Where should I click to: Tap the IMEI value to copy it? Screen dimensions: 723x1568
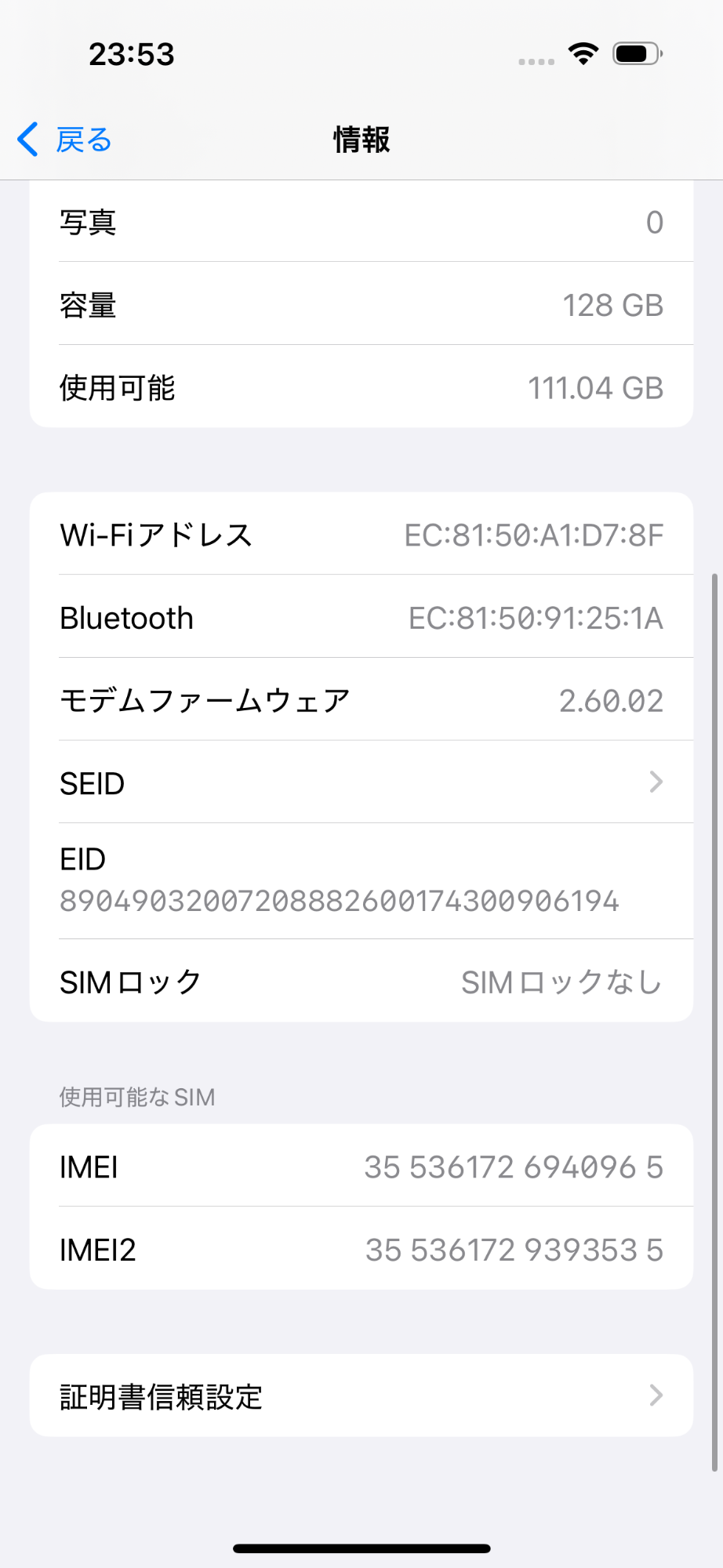[515, 1166]
